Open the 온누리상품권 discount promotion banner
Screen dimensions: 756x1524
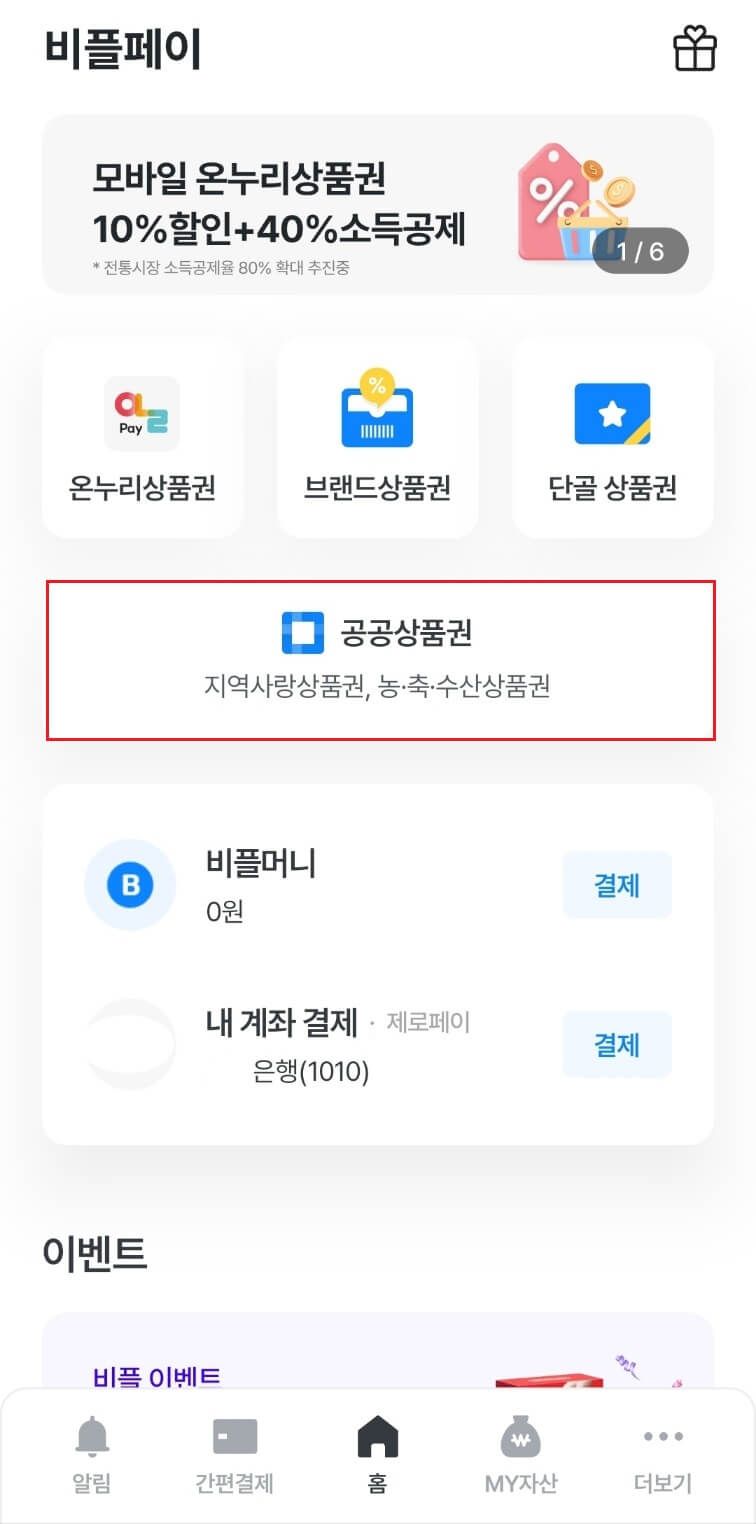pyautogui.click(x=378, y=204)
